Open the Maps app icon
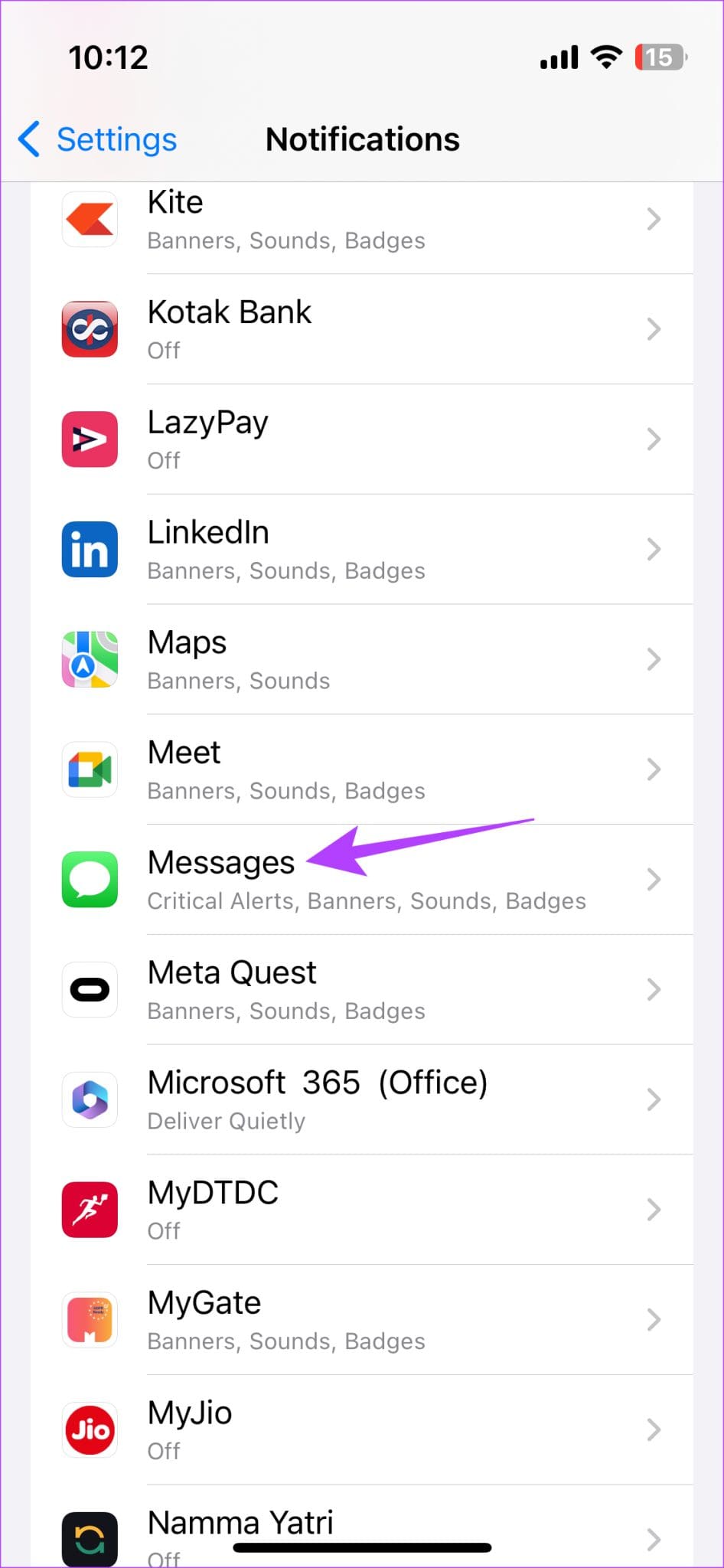Image resolution: width=724 pixels, height=1568 pixels. tap(90, 659)
